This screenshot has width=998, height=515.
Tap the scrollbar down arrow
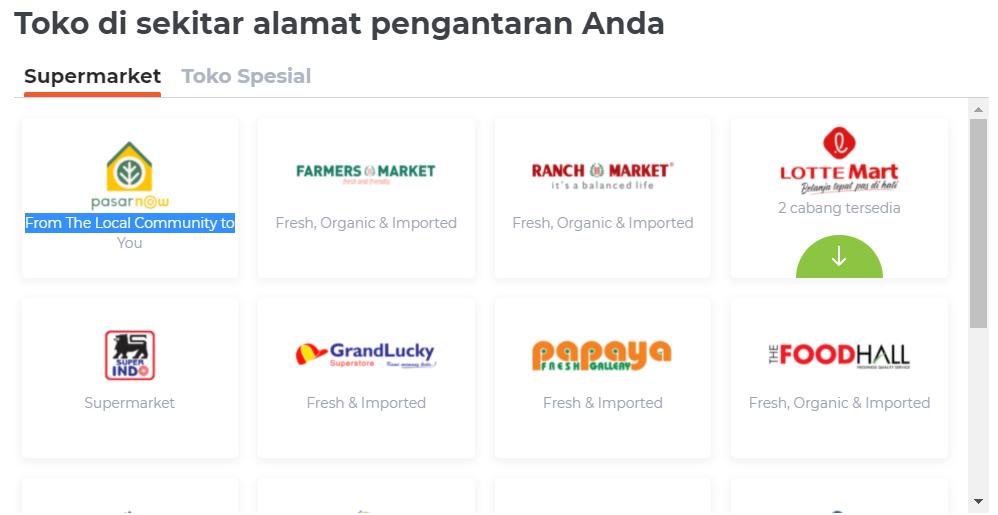(978, 502)
